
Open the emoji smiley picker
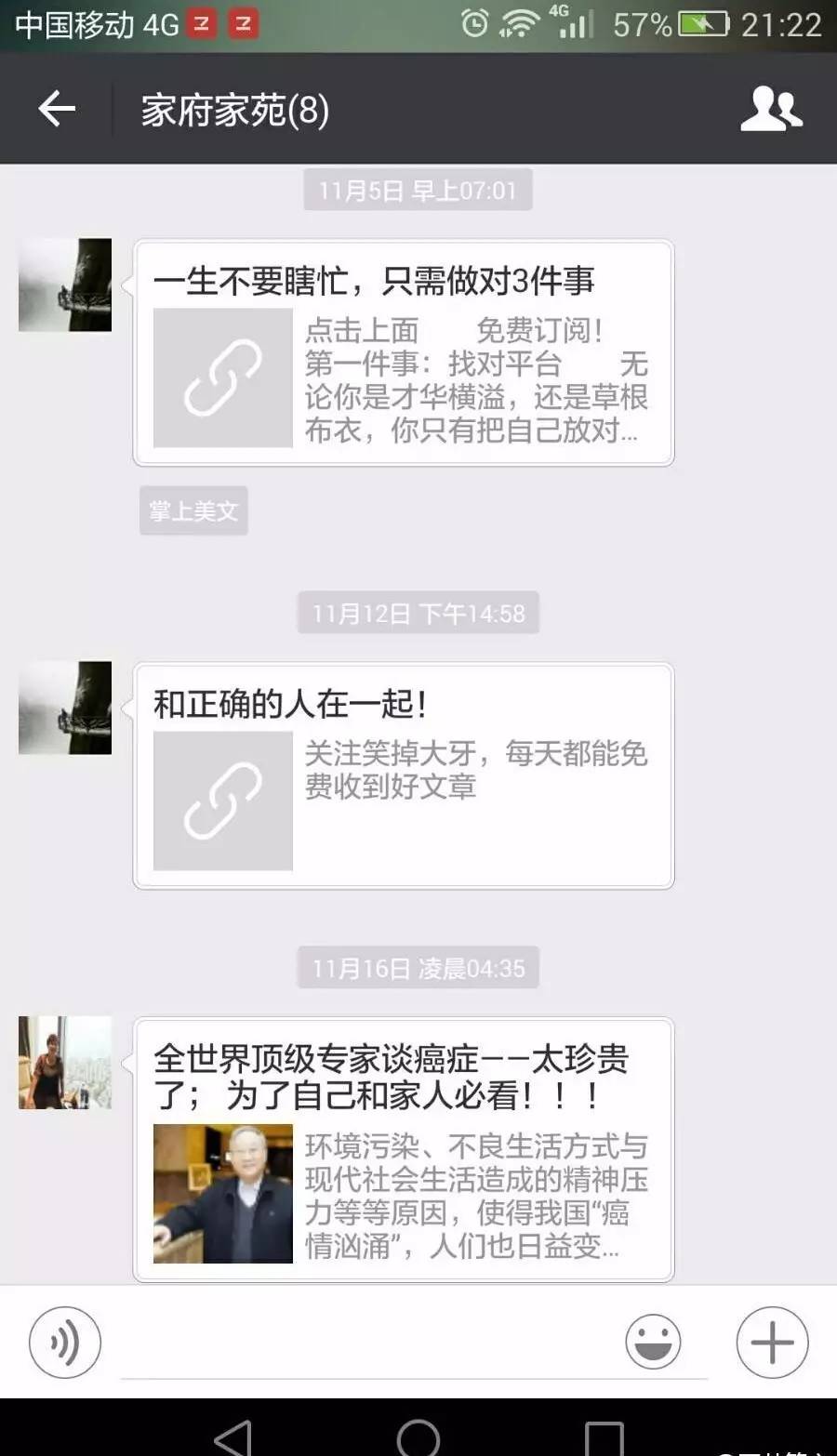[x=654, y=1342]
